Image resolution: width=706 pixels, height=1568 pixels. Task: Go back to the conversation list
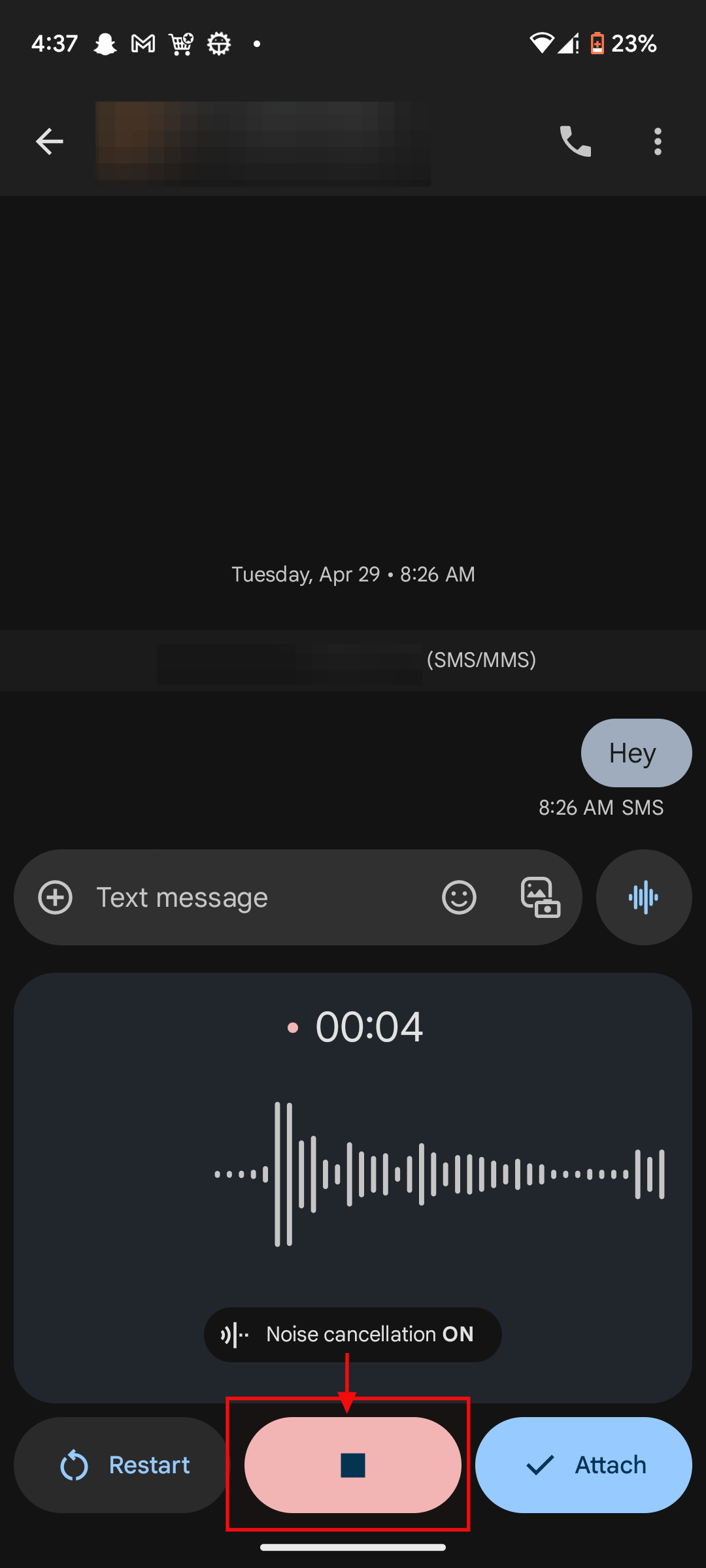pyautogui.click(x=49, y=141)
